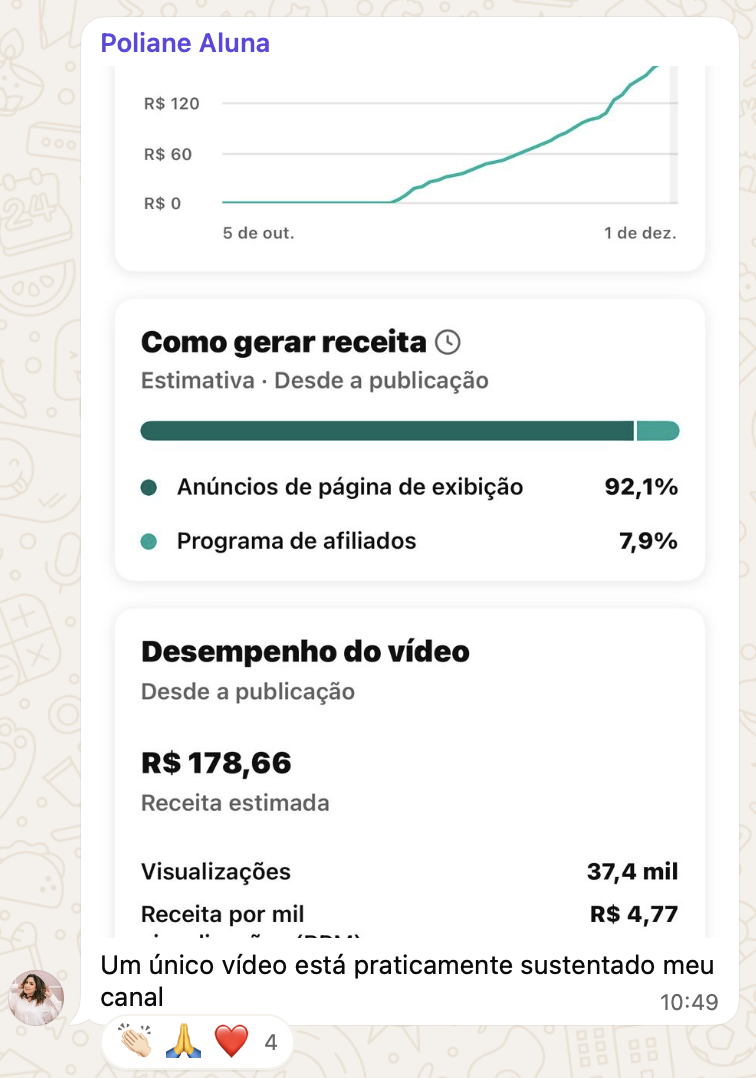
Task: View the message reactions with count 4
Action: 198,1042
